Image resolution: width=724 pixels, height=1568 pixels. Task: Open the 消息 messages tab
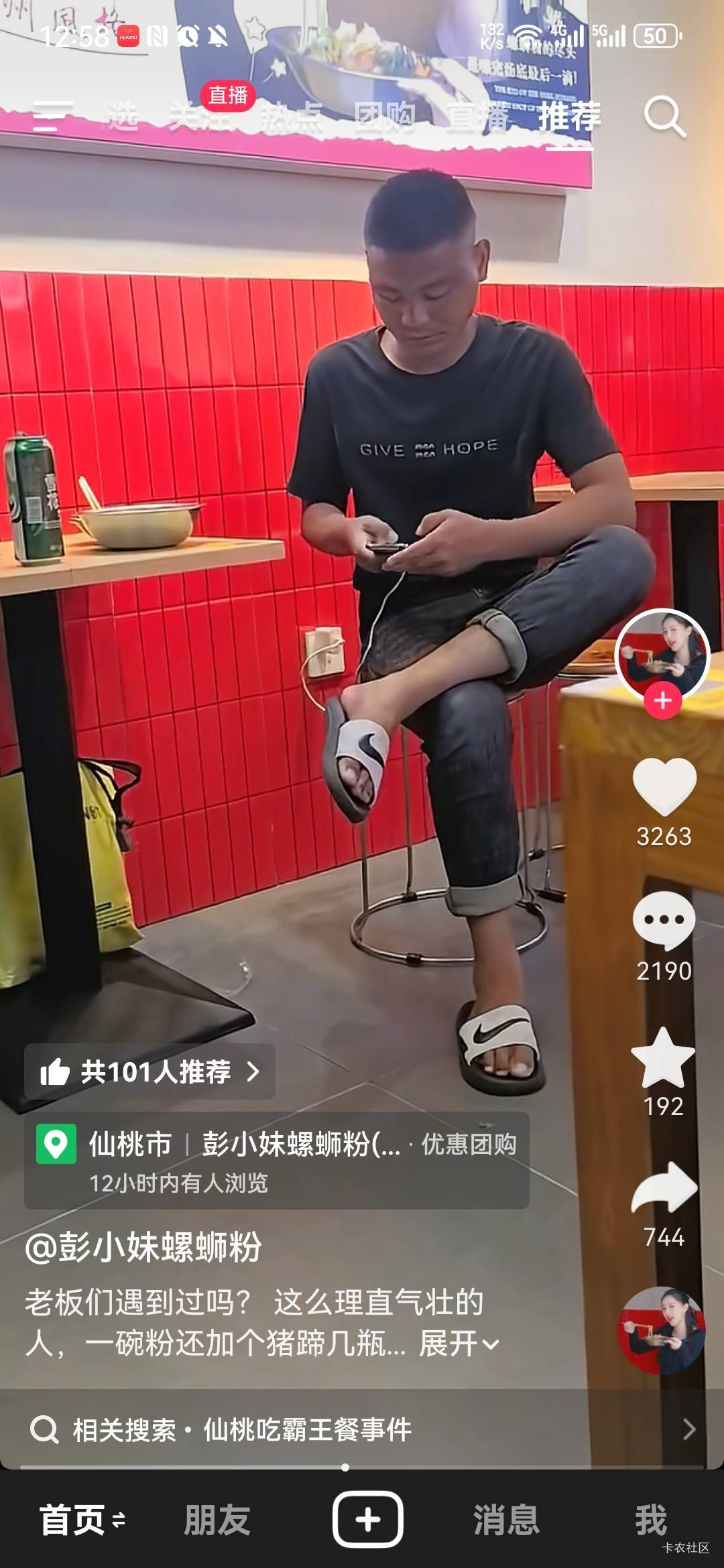point(507,1519)
